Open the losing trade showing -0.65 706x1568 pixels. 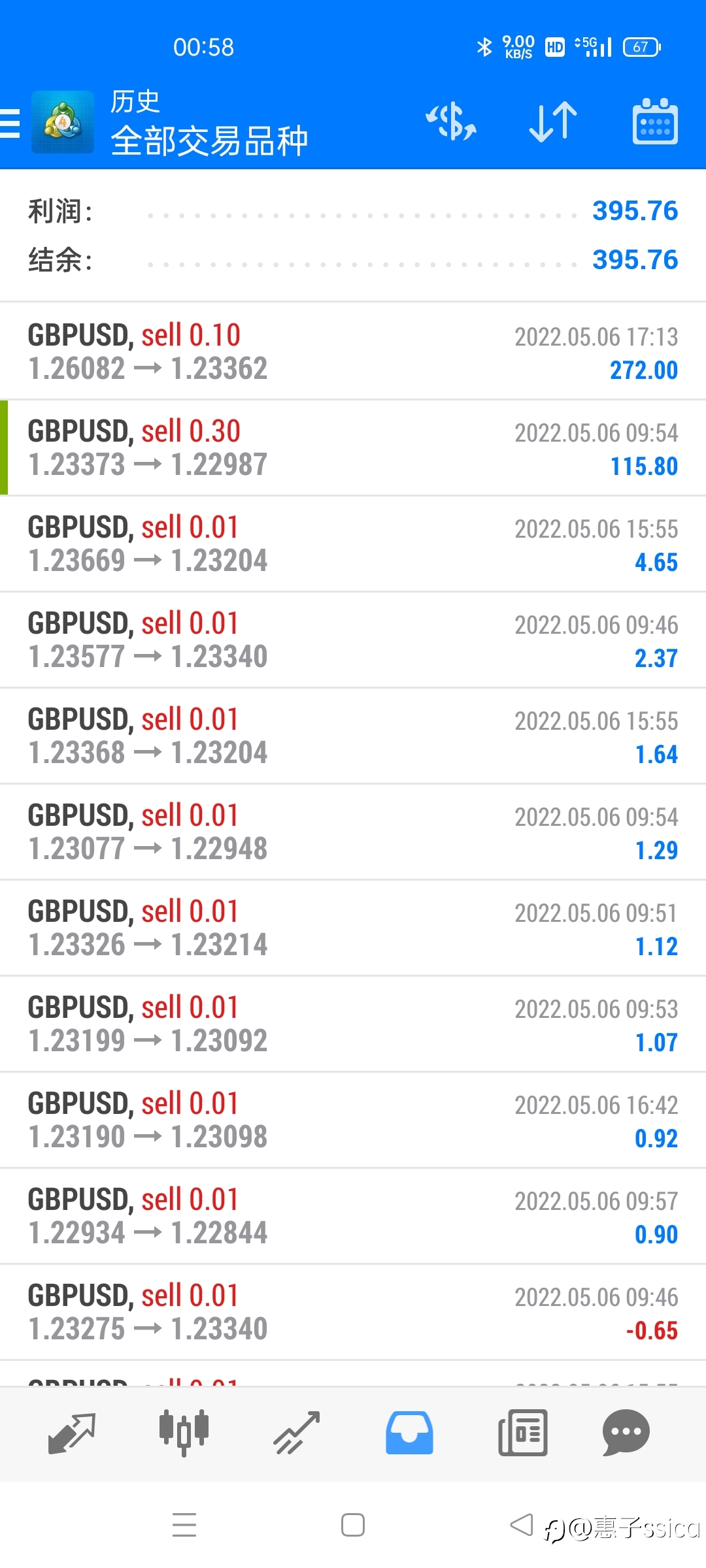pos(353,1312)
